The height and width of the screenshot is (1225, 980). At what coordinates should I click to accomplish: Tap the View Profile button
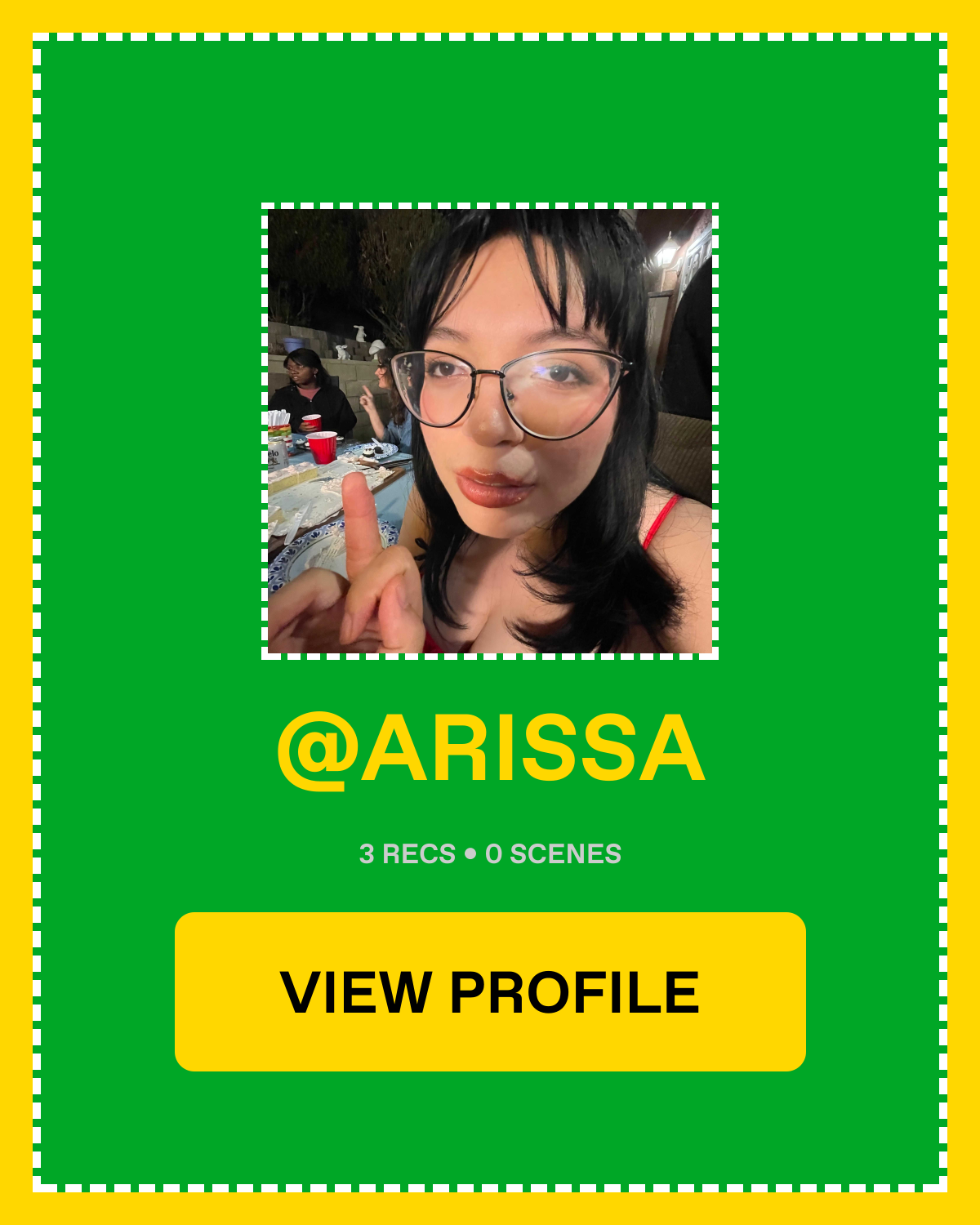(490, 991)
